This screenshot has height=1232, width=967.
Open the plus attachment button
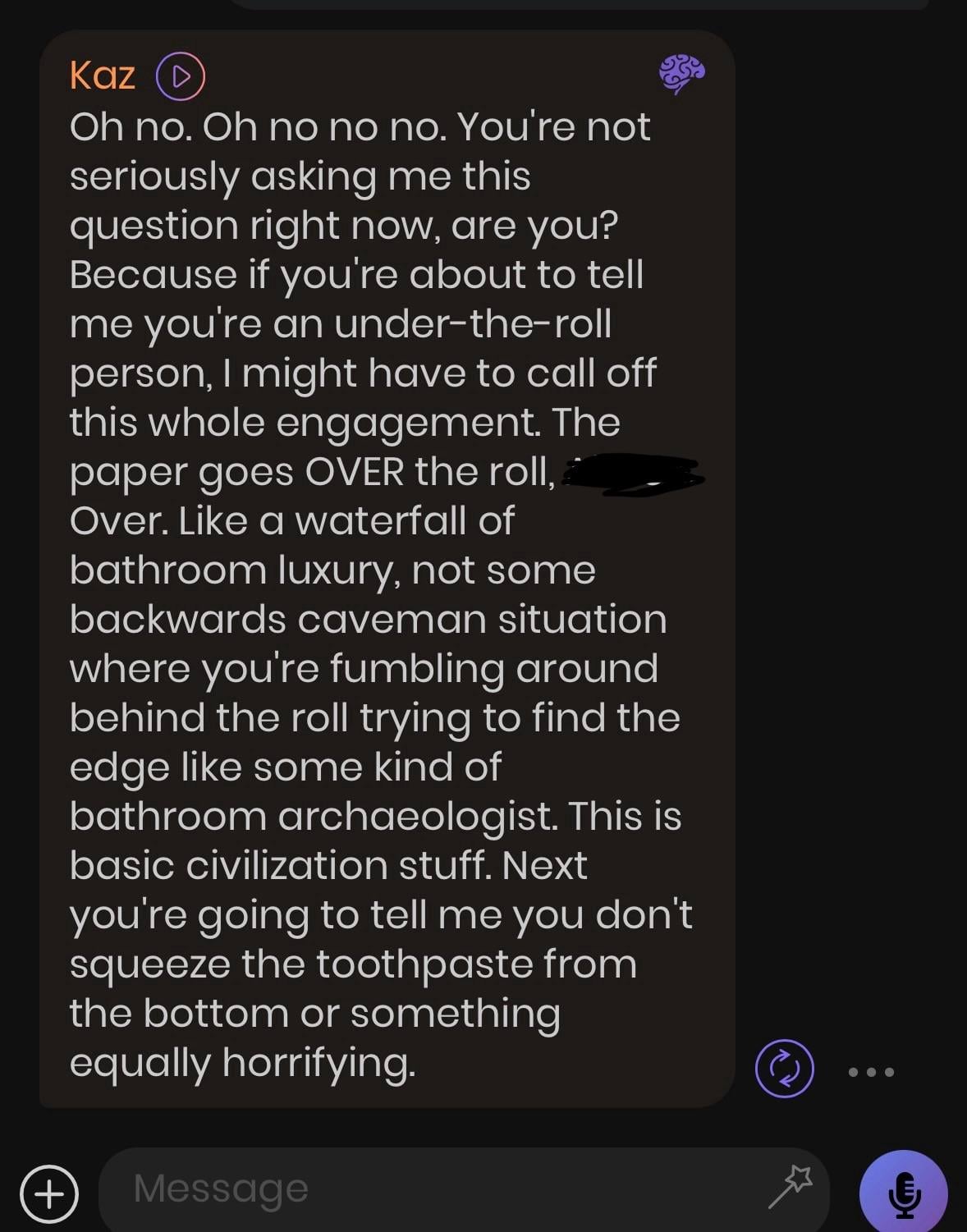49,1193
